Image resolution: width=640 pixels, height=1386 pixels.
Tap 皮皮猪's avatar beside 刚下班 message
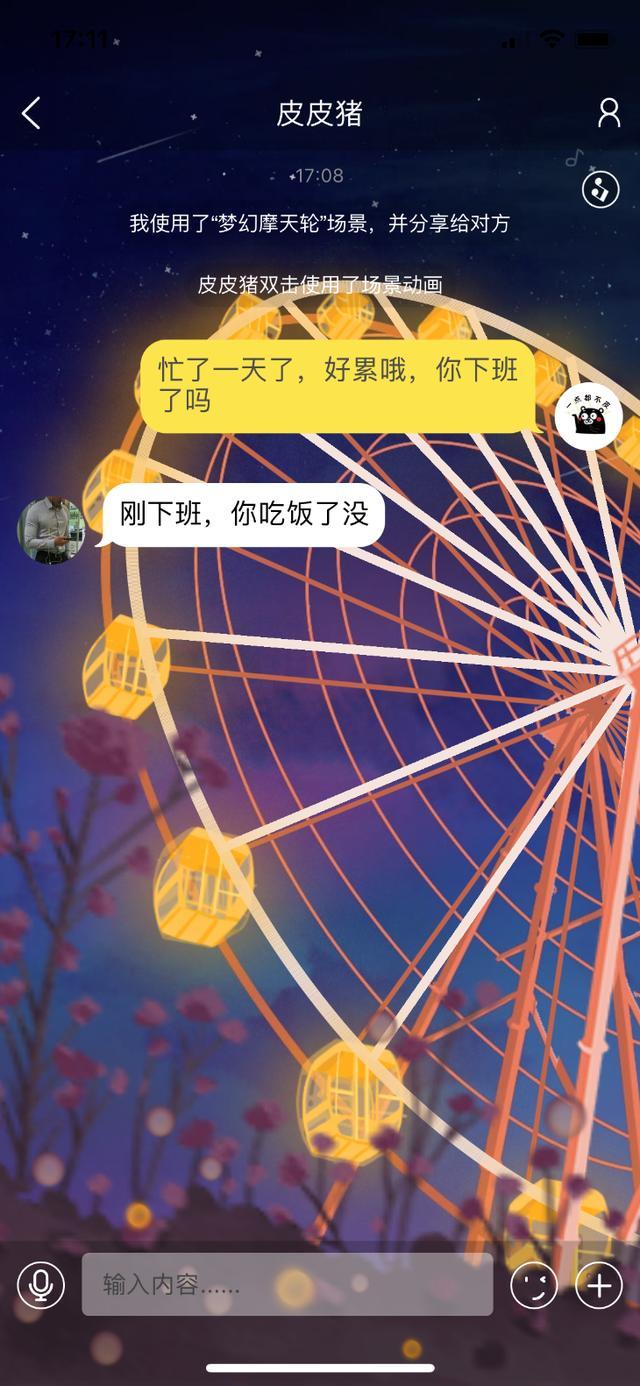tap(51, 530)
